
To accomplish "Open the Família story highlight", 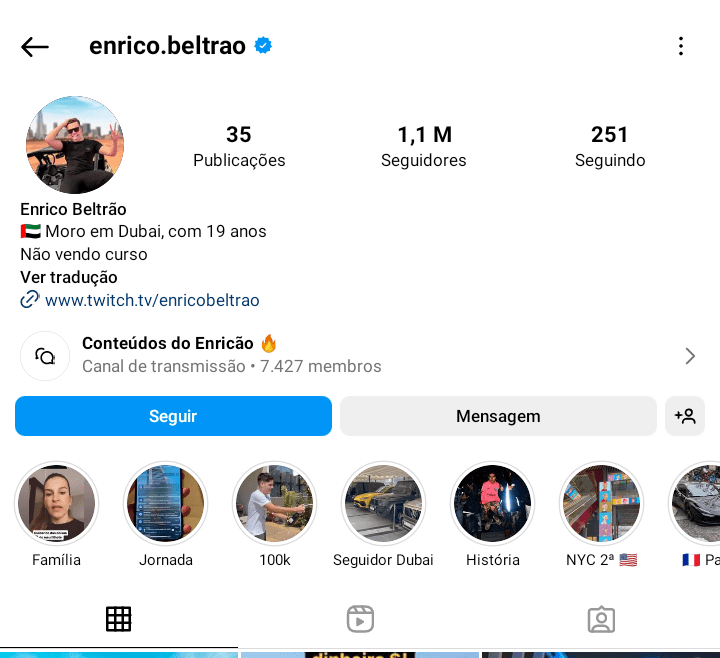I will [x=57, y=503].
